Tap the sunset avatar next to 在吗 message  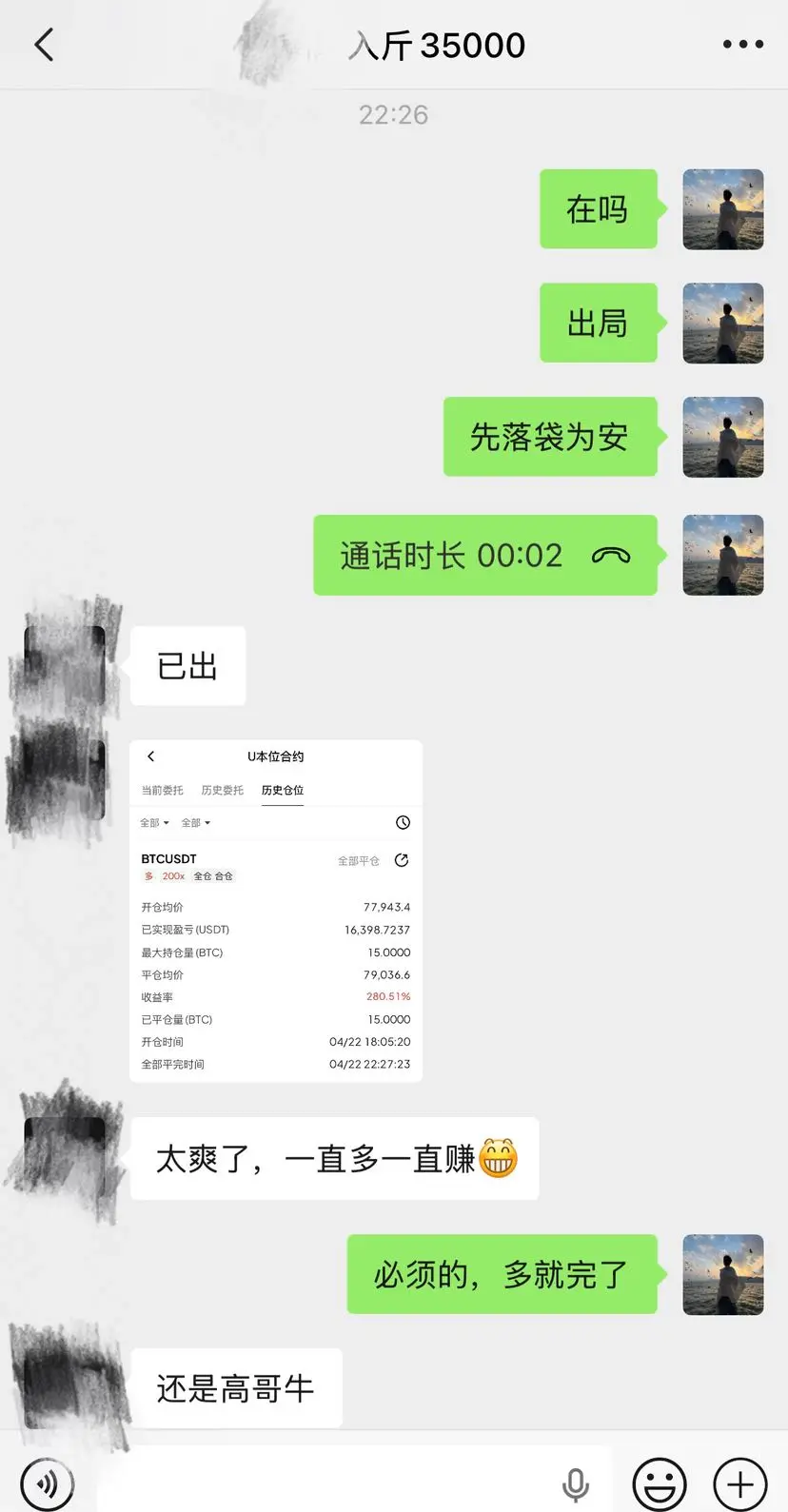tap(722, 208)
